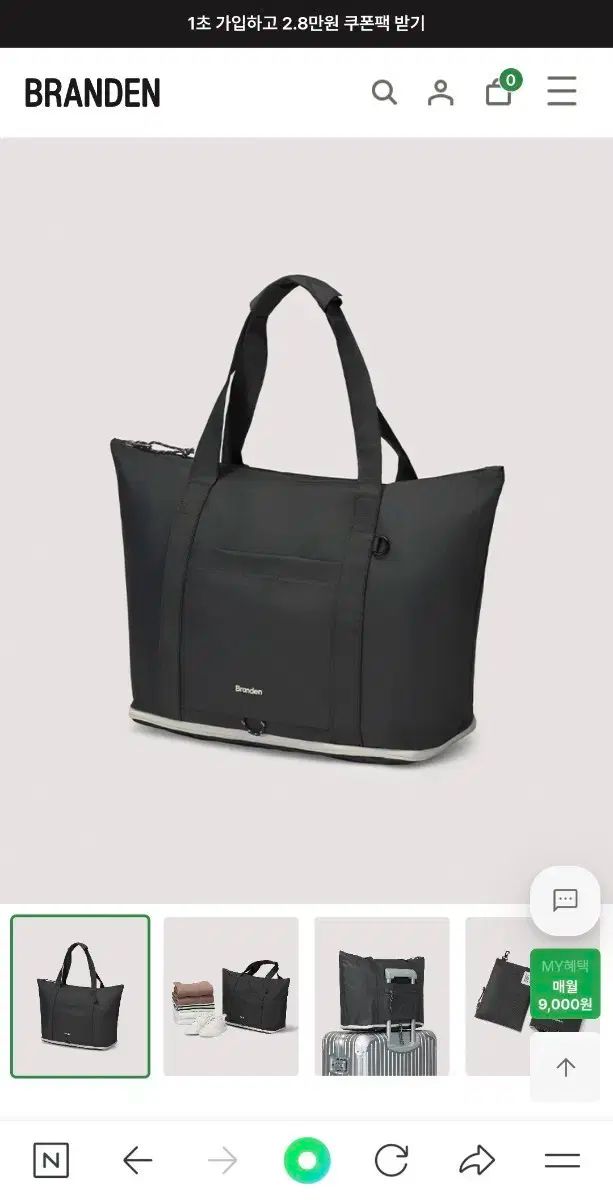View the main tote bag product image

(x=306, y=520)
